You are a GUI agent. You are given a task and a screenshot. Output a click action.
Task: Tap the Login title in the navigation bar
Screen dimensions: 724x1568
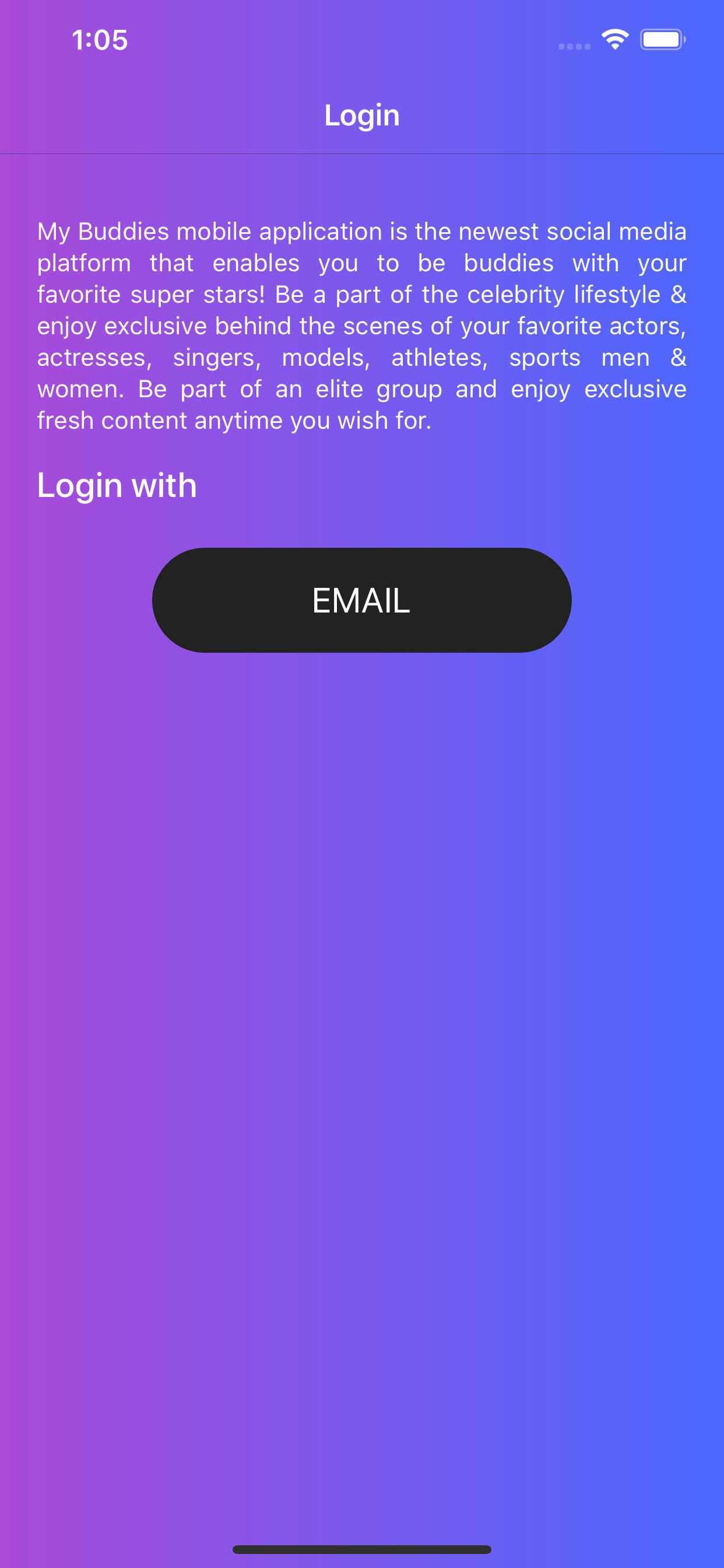click(x=362, y=115)
